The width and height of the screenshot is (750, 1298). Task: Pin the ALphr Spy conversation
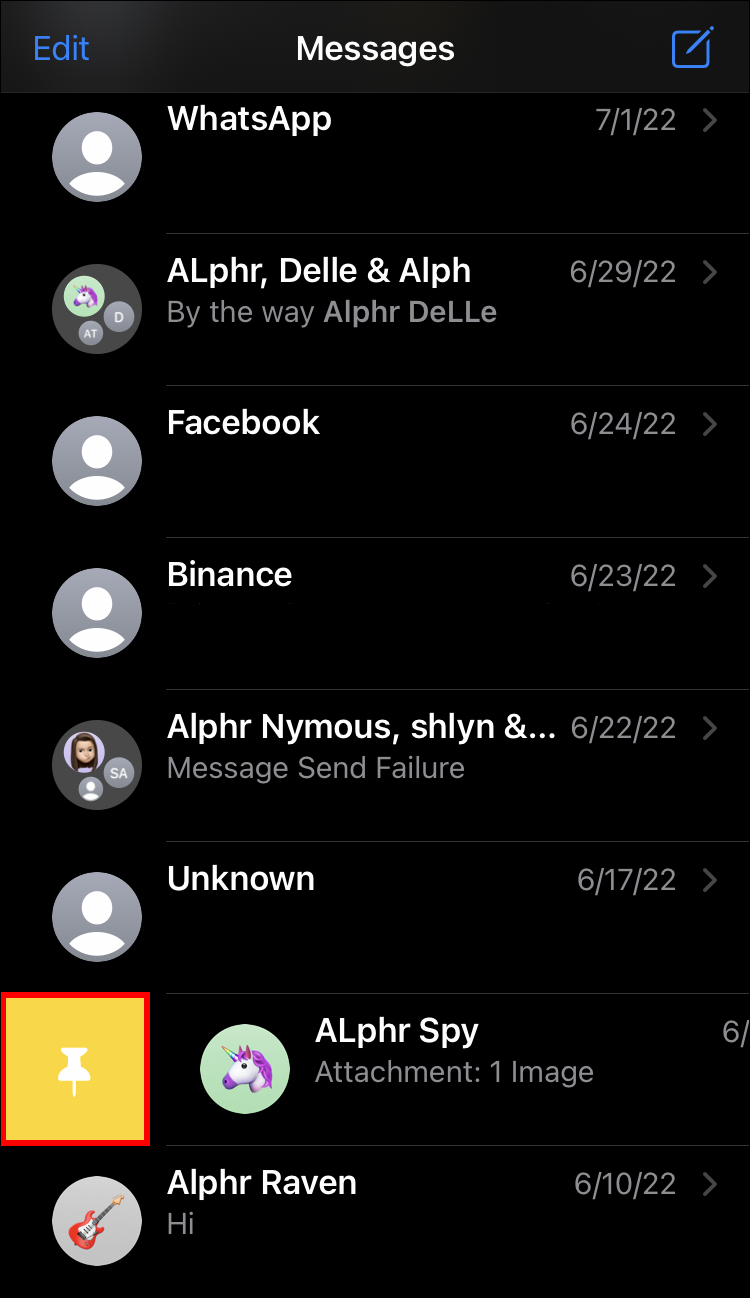[x=75, y=1069]
